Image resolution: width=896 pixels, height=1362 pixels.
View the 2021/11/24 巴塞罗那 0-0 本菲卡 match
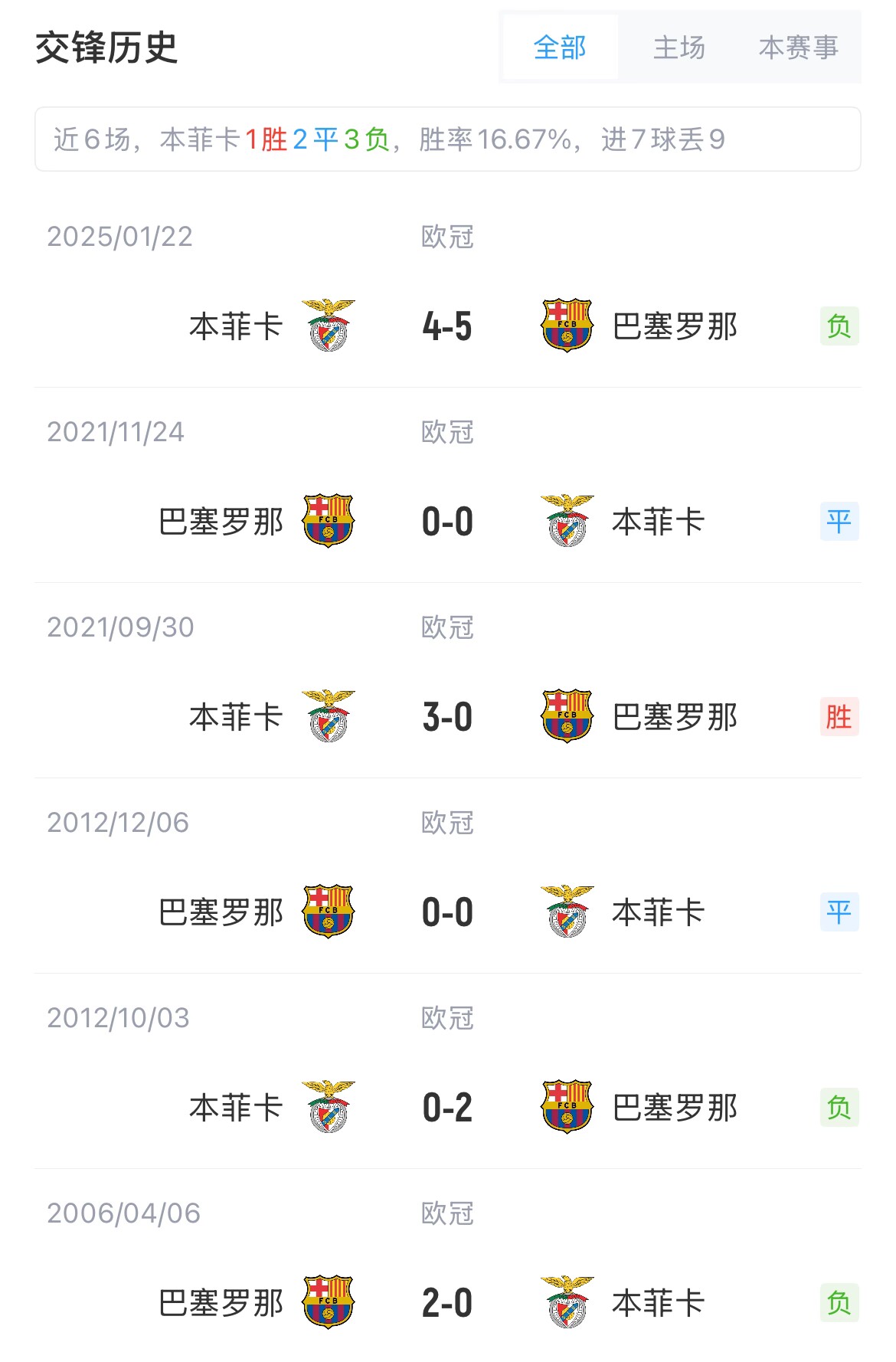click(447, 522)
